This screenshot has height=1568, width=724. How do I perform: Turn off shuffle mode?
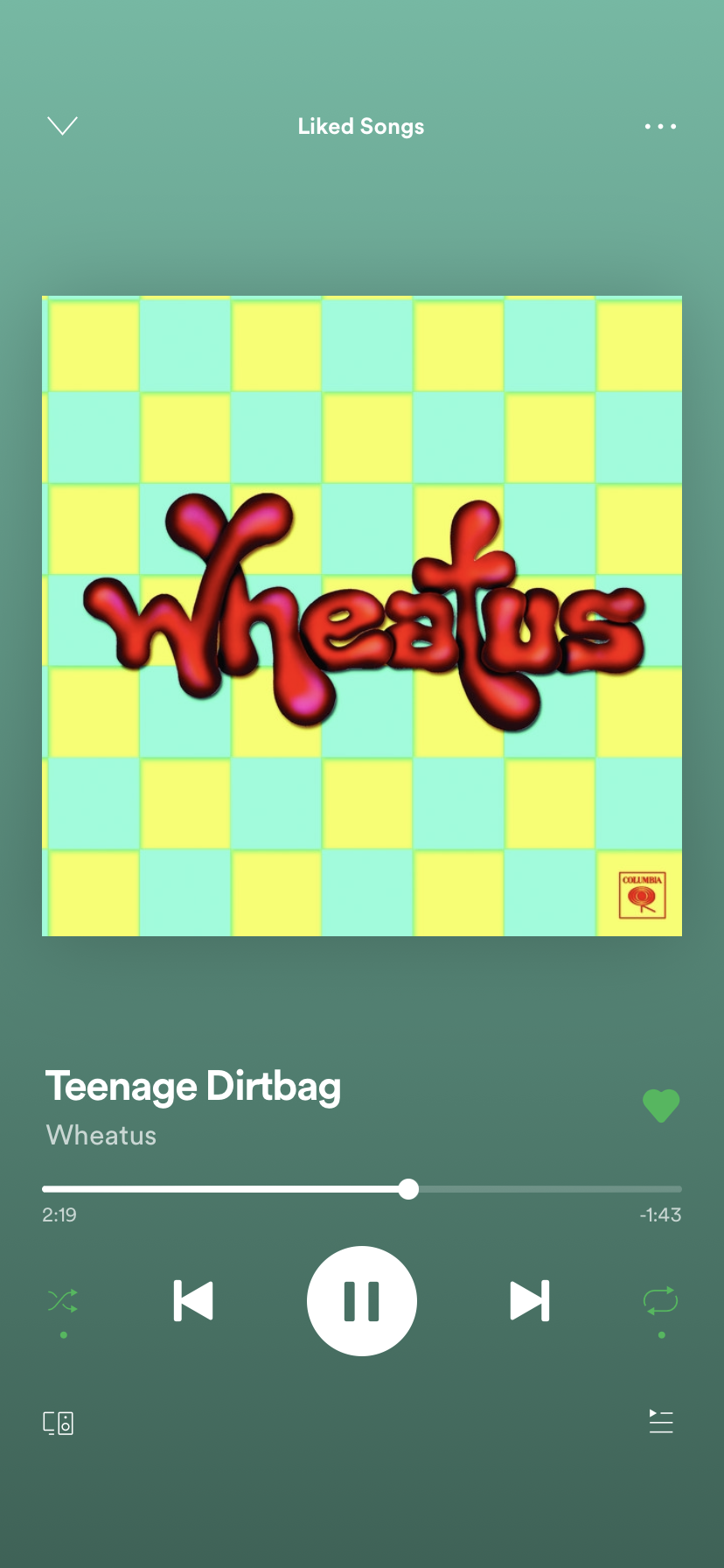63,1301
